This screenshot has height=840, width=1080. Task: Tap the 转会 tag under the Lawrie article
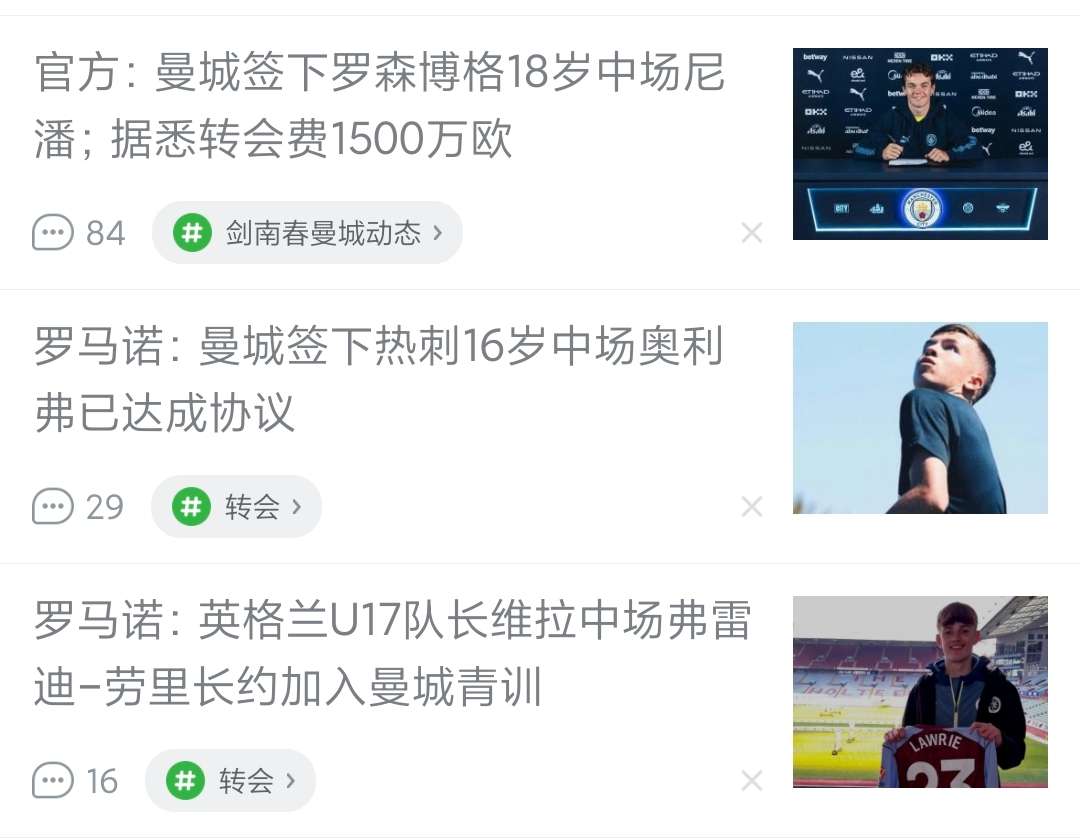point(231,781)
